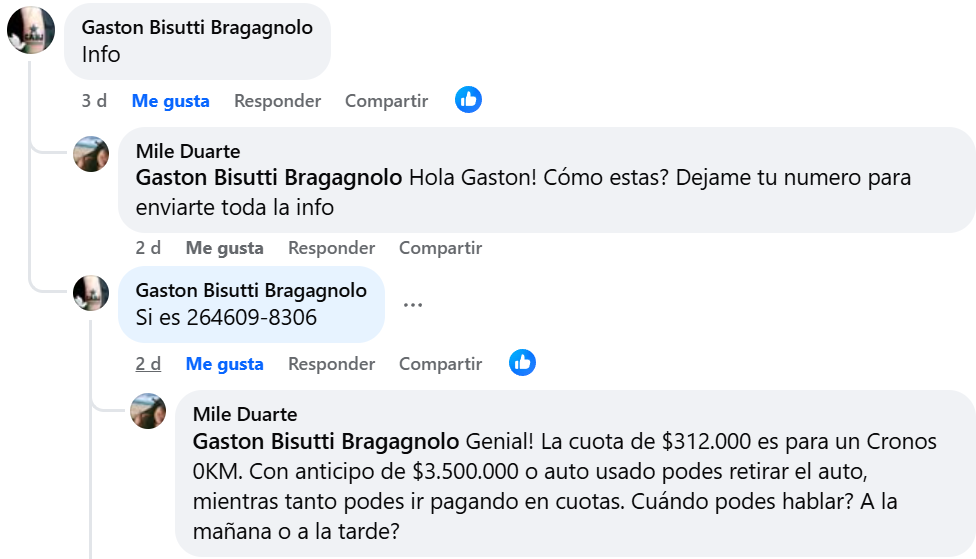This screenshot has width=976, height=559.
Task: View like reactions on the phone number comment
Action: (x=522, y=363)
